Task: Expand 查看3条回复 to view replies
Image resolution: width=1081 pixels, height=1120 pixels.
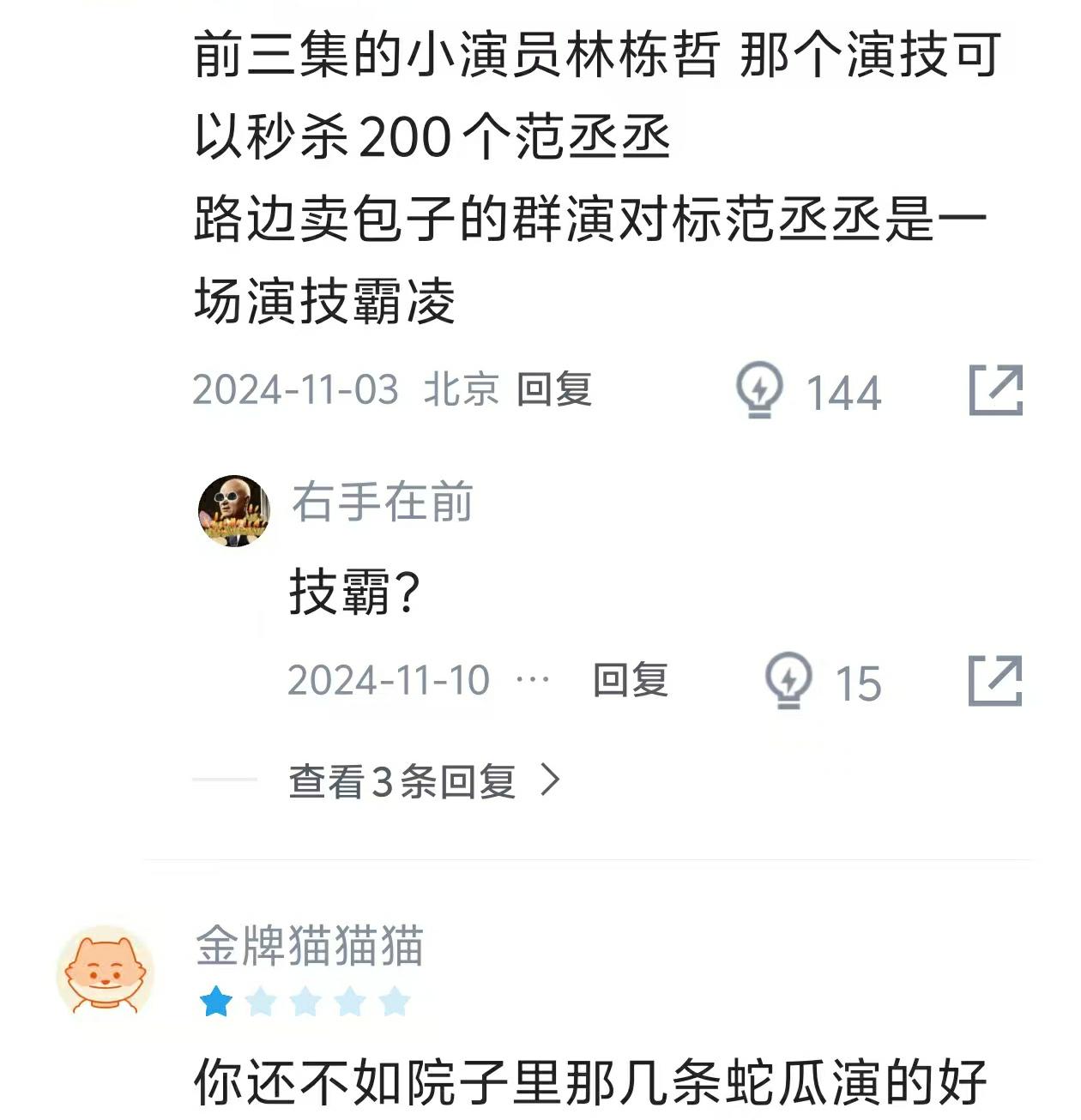Action: [424, 780]
